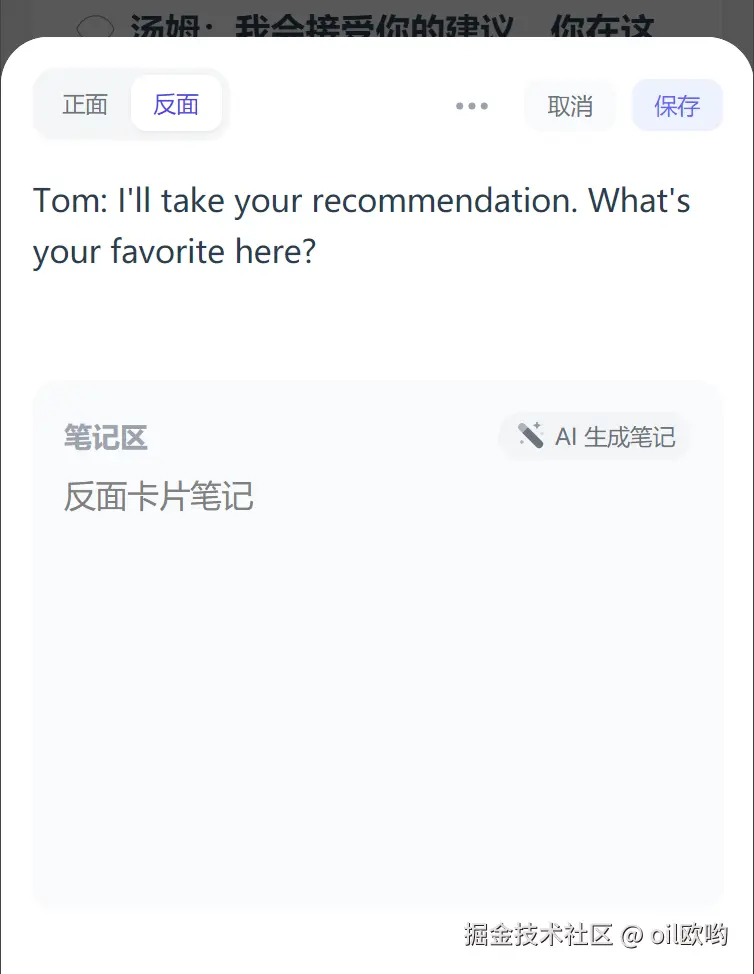
Task: Open the three-dot more options menu
Action: [x=472, y=106]
